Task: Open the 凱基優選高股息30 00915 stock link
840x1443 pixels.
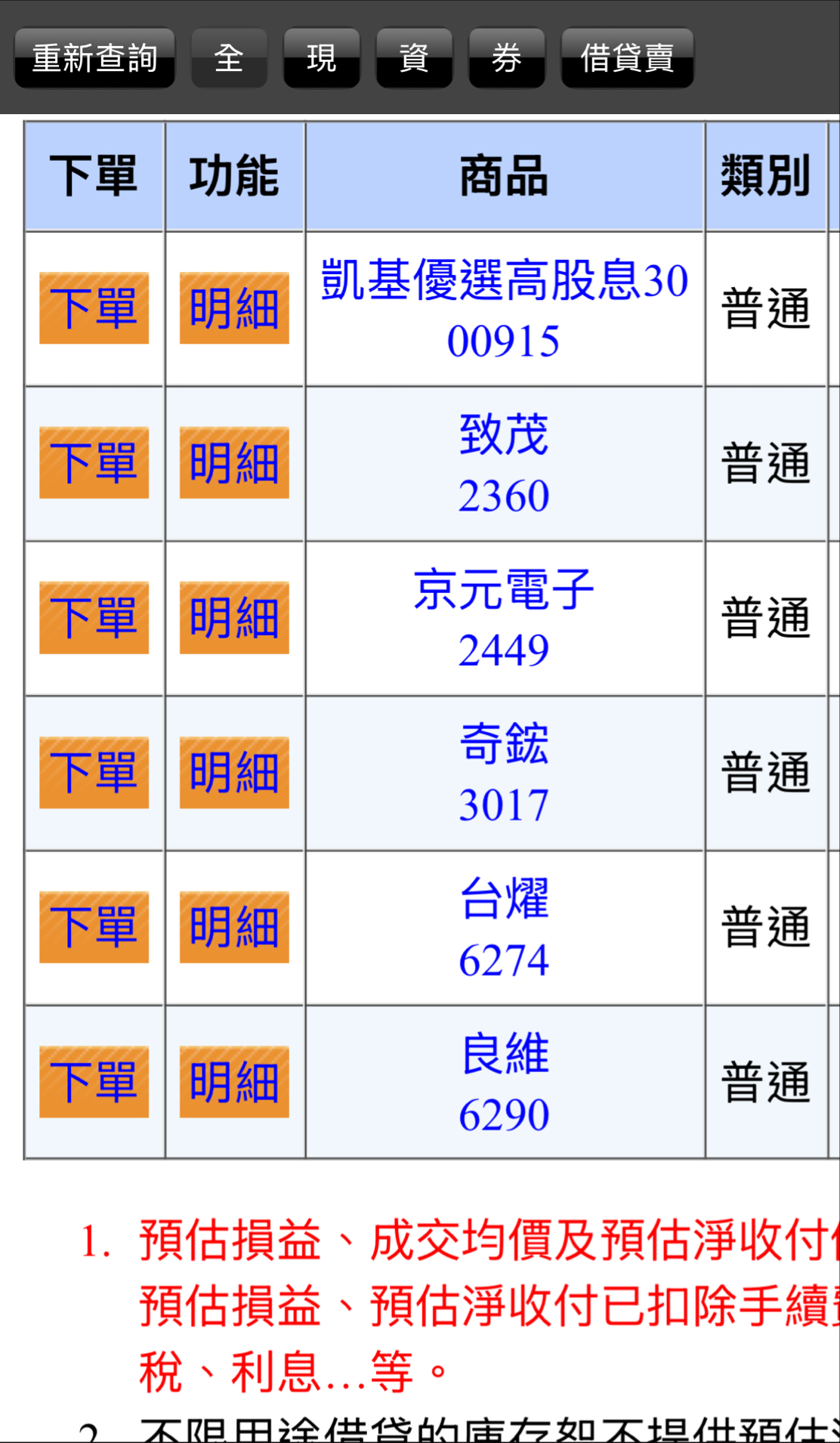Action: pyautogui.click(x=504, y=309)
